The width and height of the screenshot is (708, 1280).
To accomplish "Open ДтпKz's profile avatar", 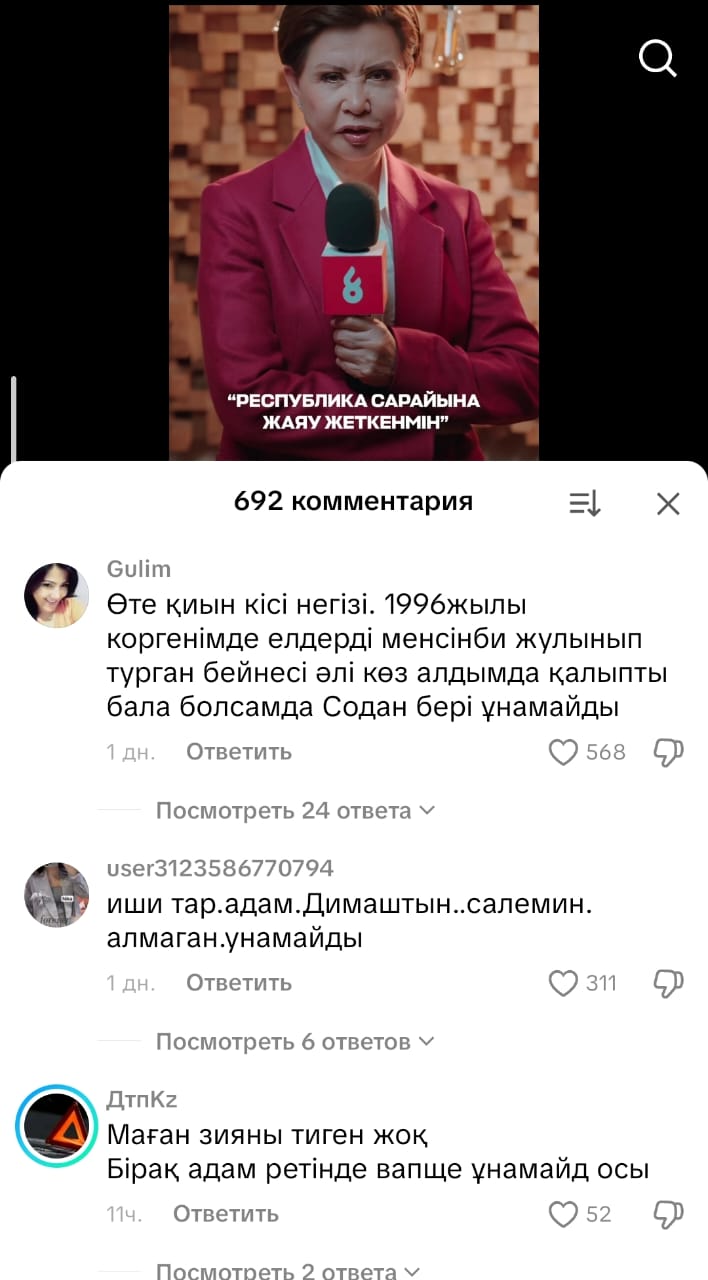I will (x=57, y=1126).
